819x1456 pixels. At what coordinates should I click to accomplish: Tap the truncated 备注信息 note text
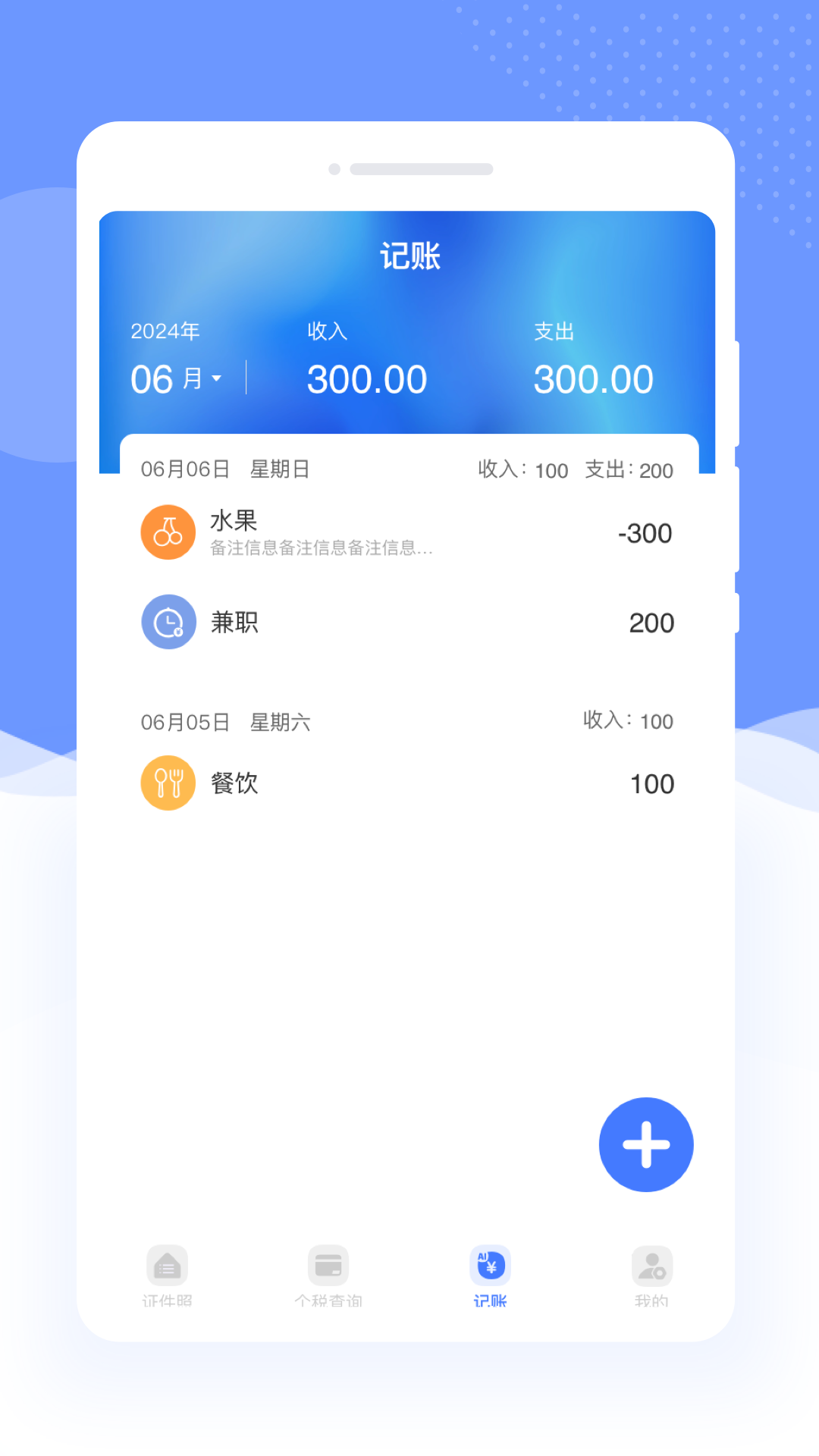click(322, 548)
